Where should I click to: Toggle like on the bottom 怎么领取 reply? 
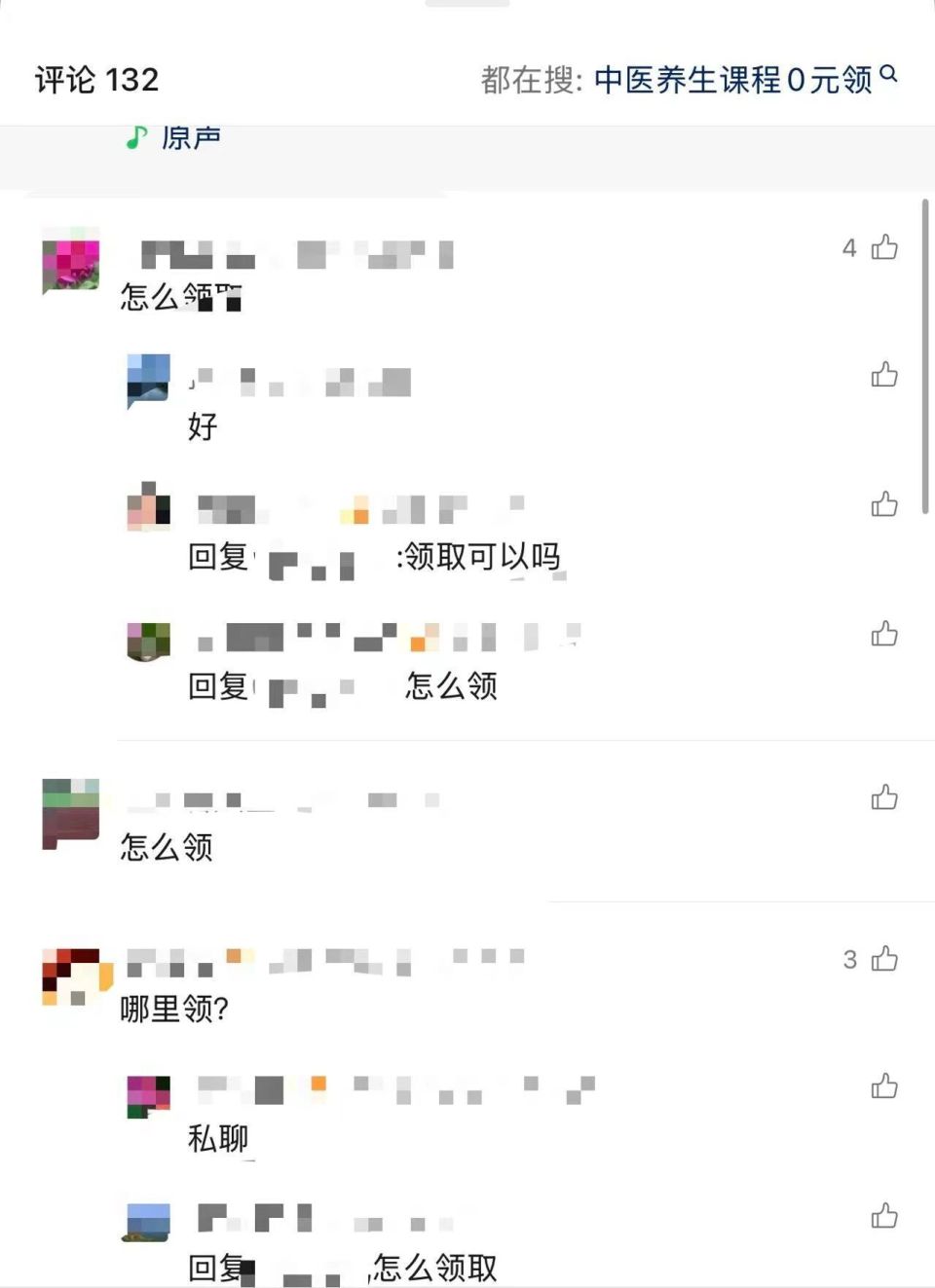pos(884,1216)
